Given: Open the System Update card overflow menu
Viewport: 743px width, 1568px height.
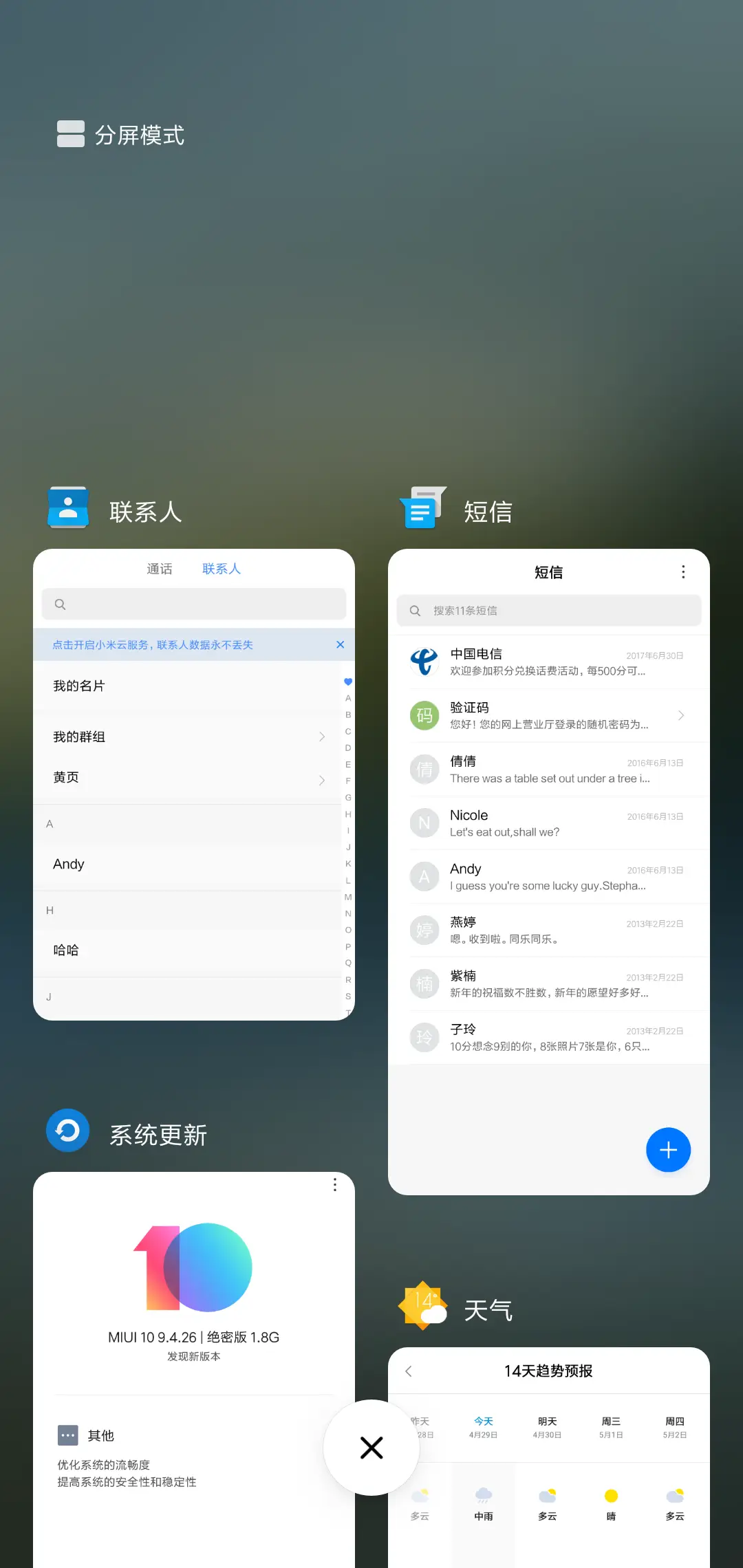Looking at the screenshot, I should 334,1185.
